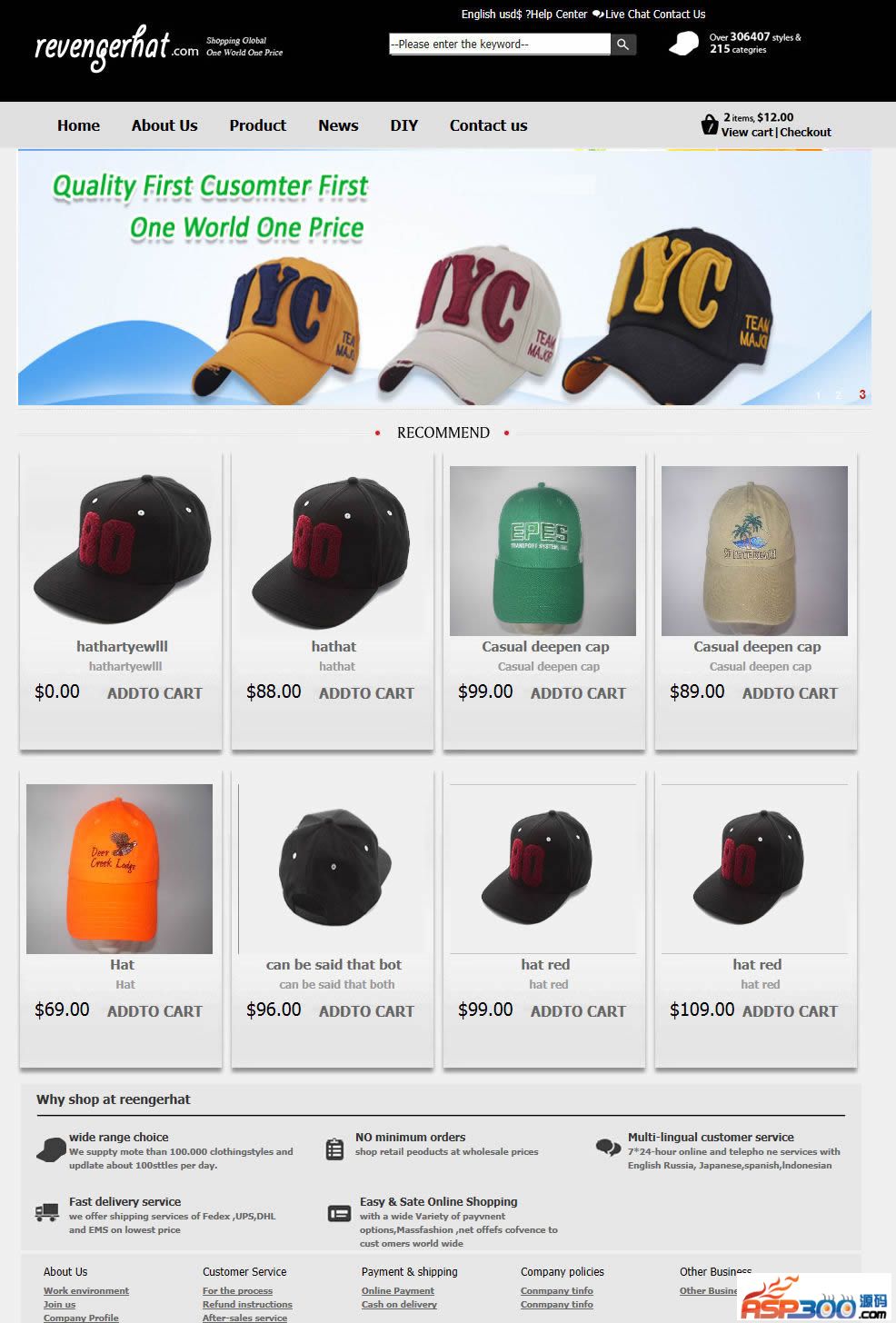Screen dimensions: 896x1323
Task: Open the Refund instructions footer link
Action: tap(247, 1304)
